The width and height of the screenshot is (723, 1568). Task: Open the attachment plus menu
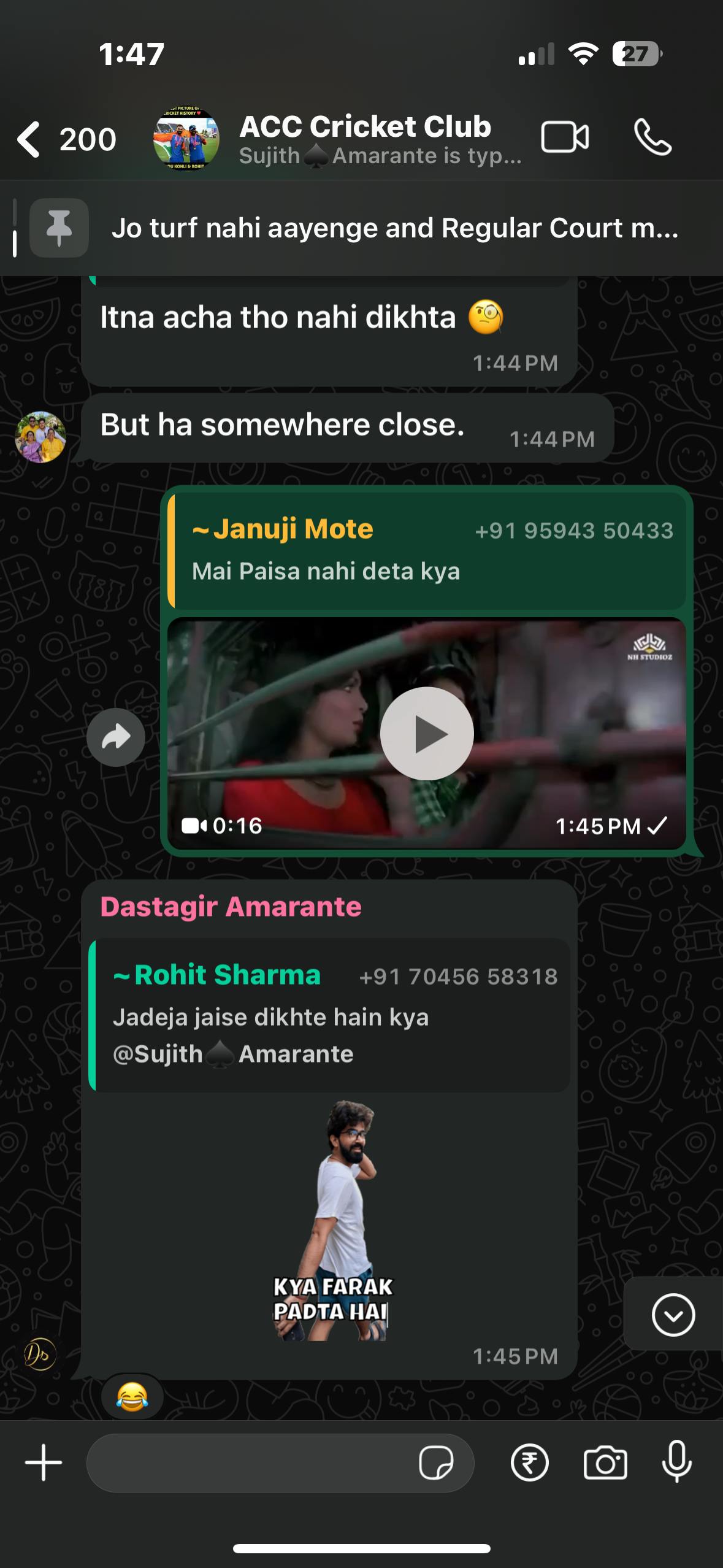point(44,1462)
